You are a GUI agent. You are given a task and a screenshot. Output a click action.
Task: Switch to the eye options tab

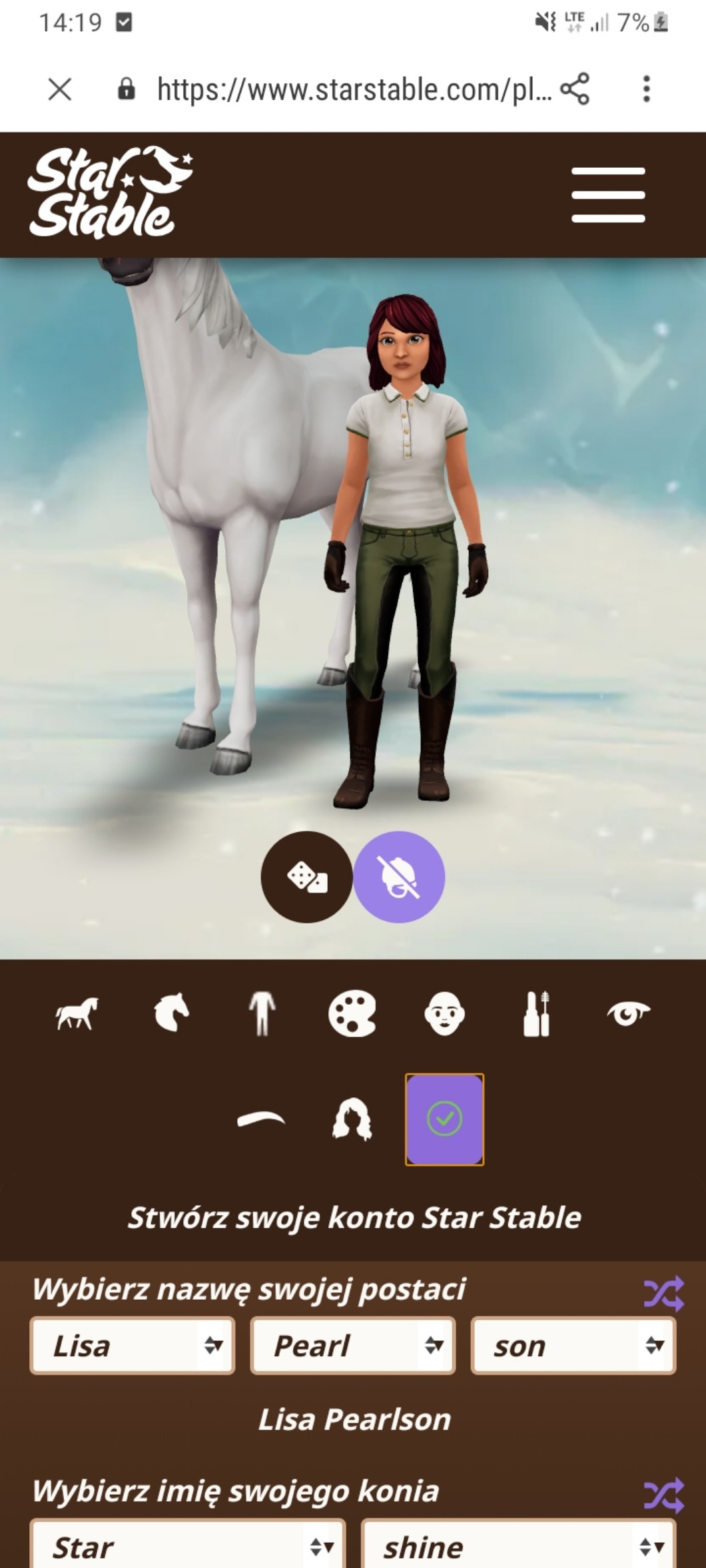click(x=628, y=1013)
